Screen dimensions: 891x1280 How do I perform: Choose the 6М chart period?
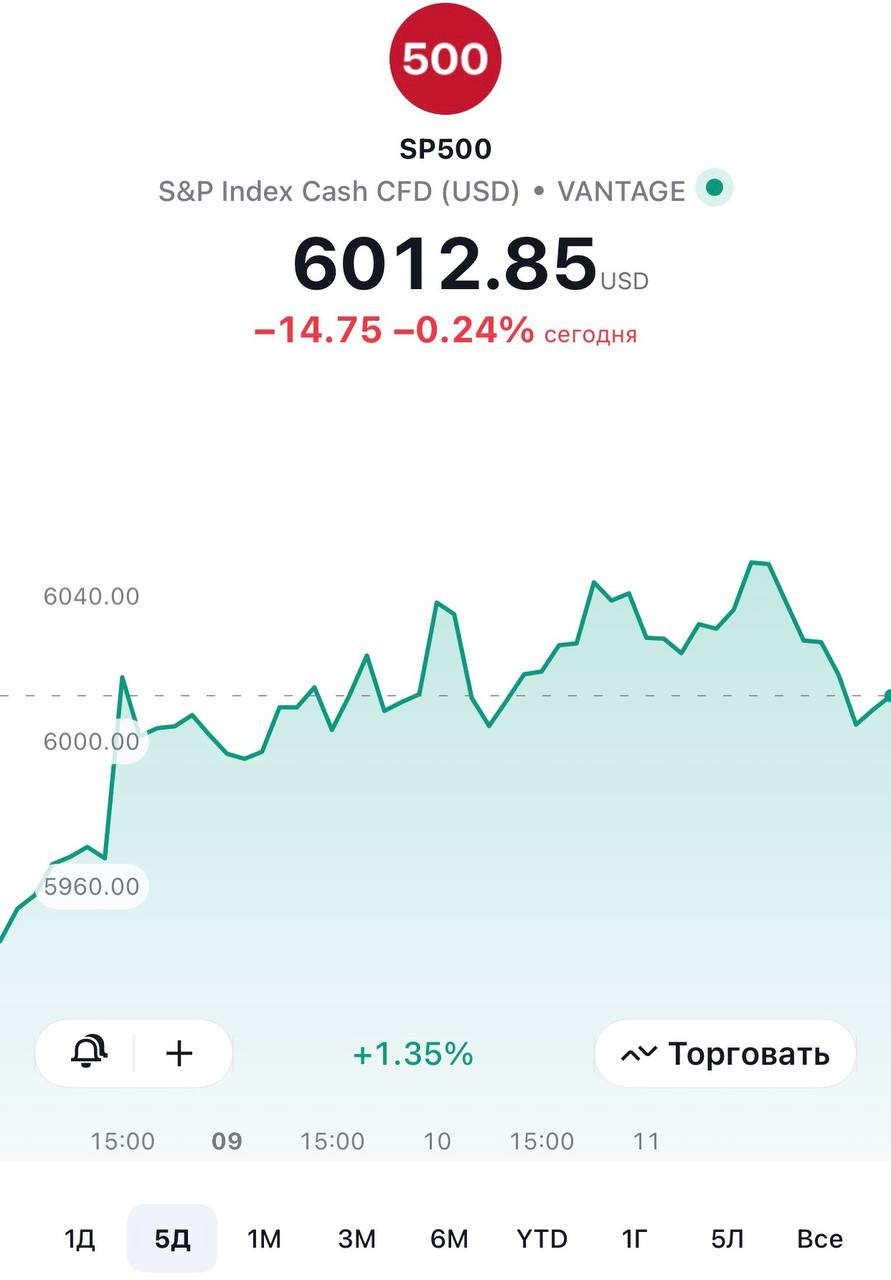click(x=449, y=1239)
